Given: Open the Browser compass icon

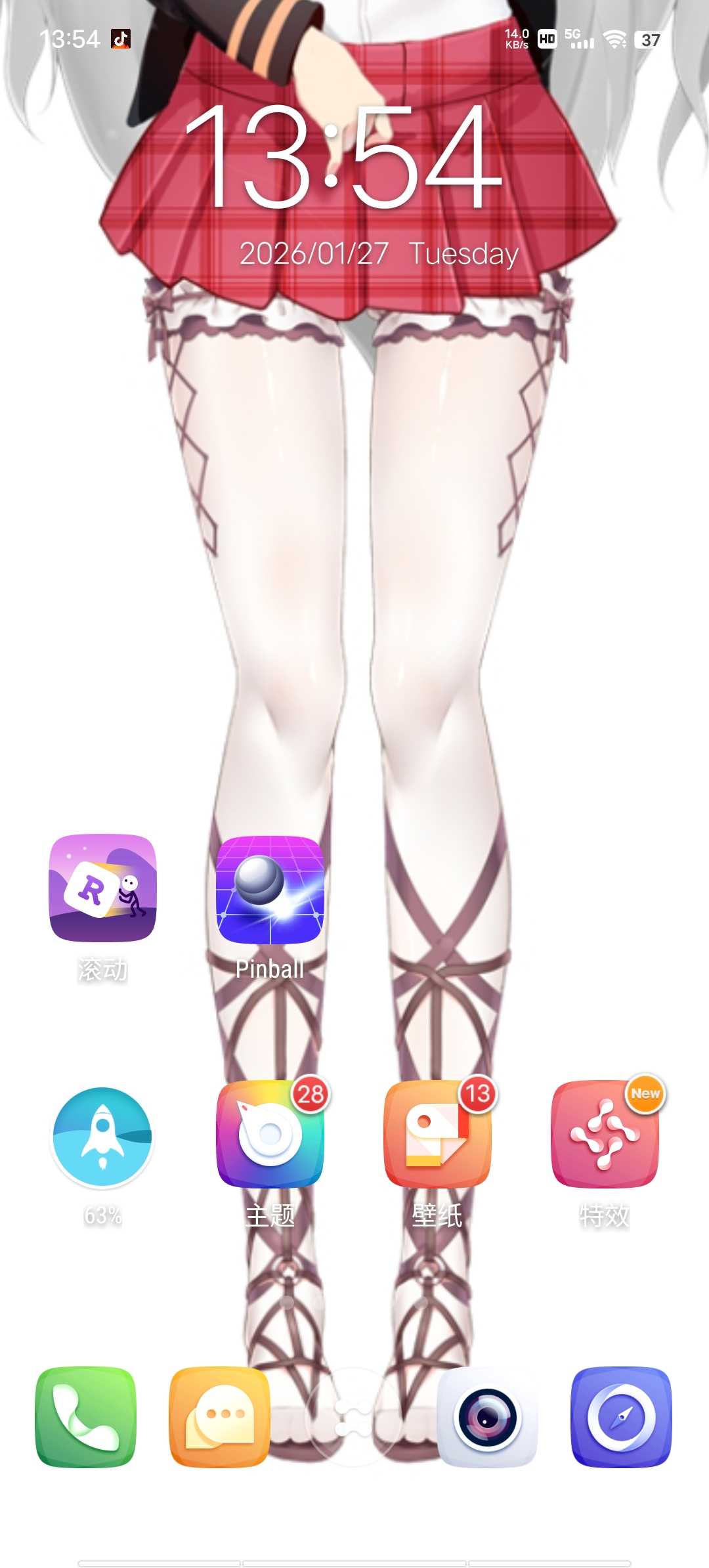Looking at the screenshot, I should click(621, 1417).
